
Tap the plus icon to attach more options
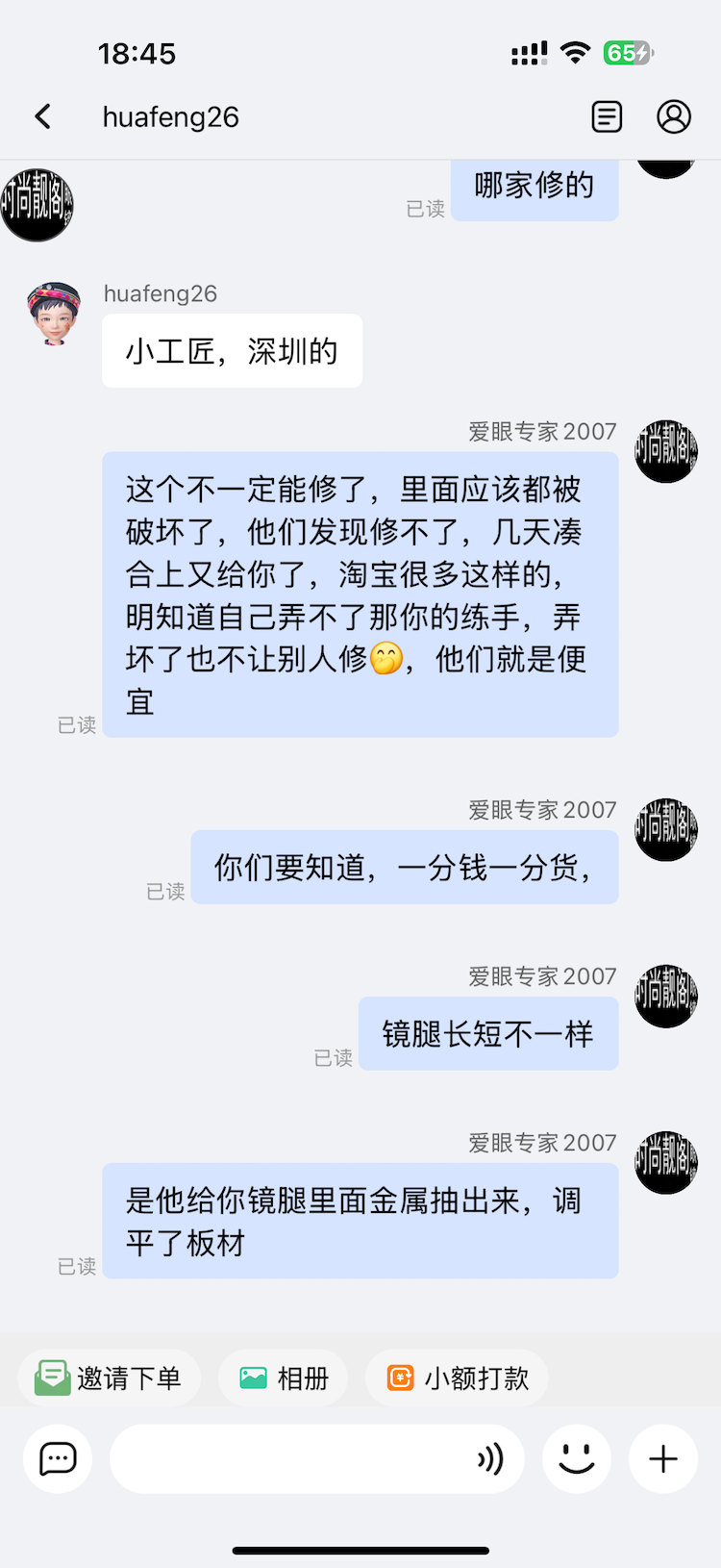pyautogui.click(x=662, y=1458)
